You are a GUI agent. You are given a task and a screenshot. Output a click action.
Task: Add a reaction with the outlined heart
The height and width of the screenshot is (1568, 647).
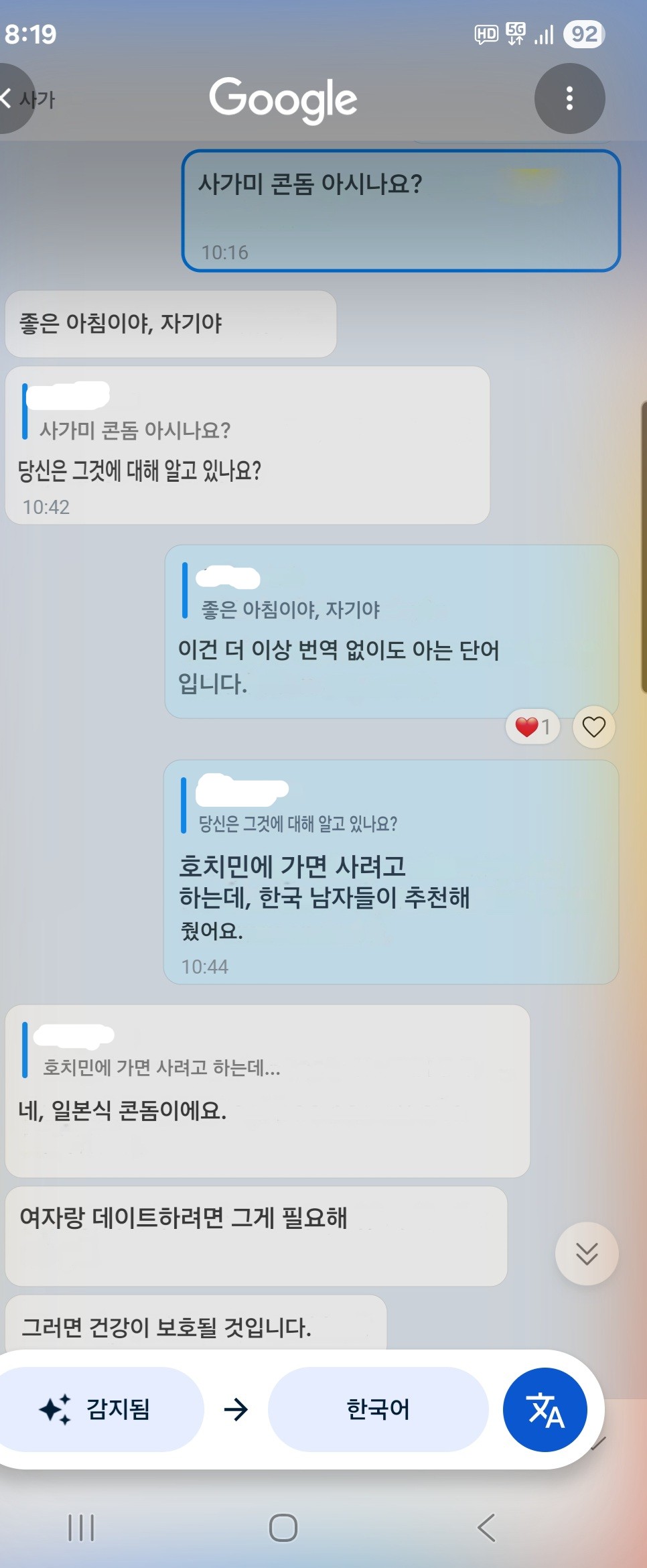coord(593,726)
